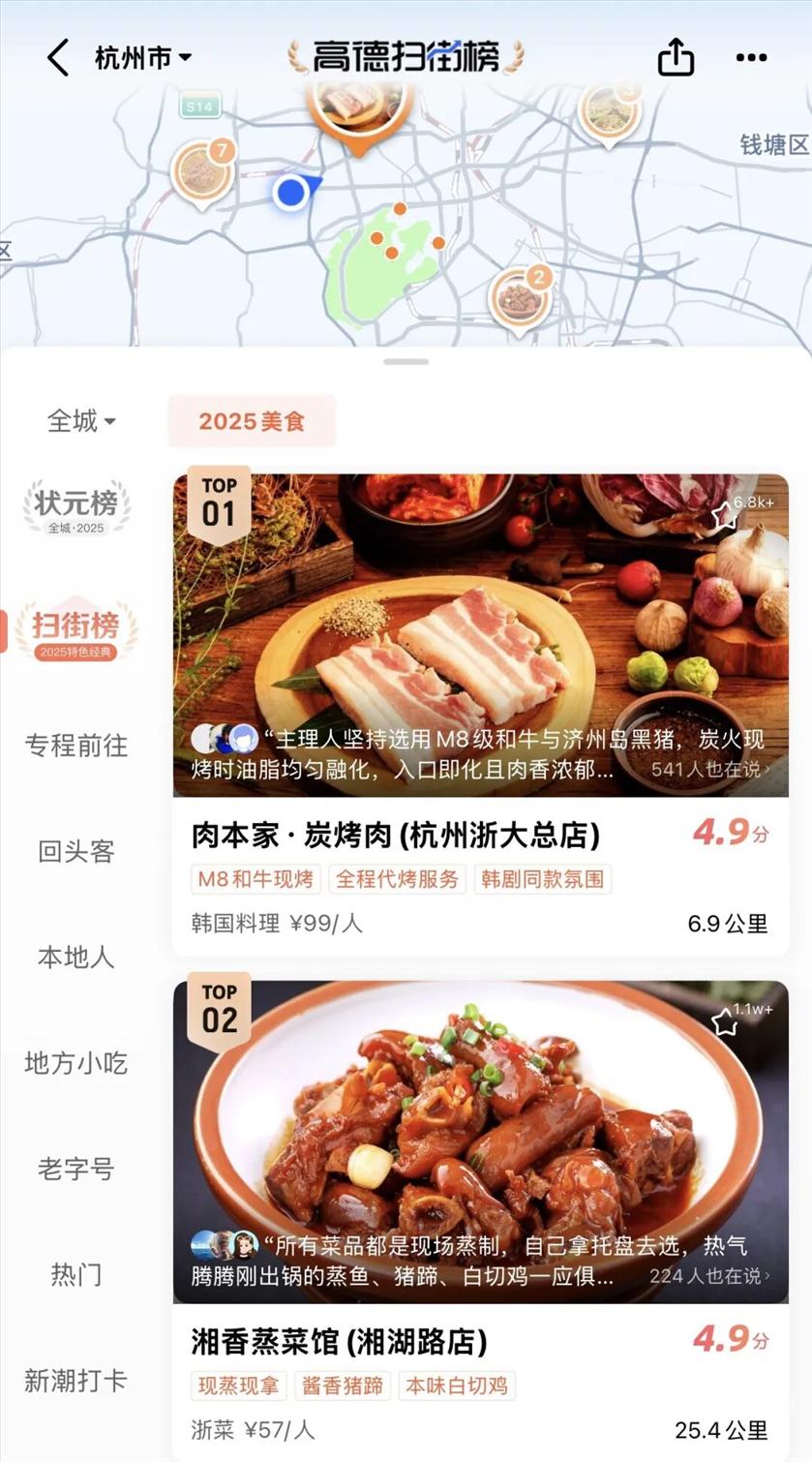Select the 2025 美食 chip

pos(252,421)
